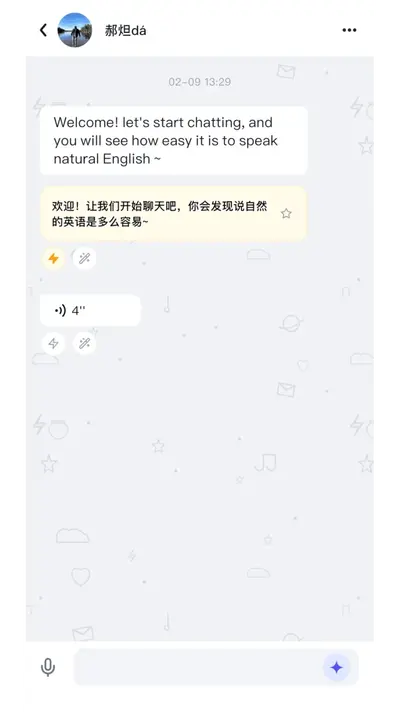Tap the blue sparkle button in the input box
The image size is (400, 712).
[336, 668]
